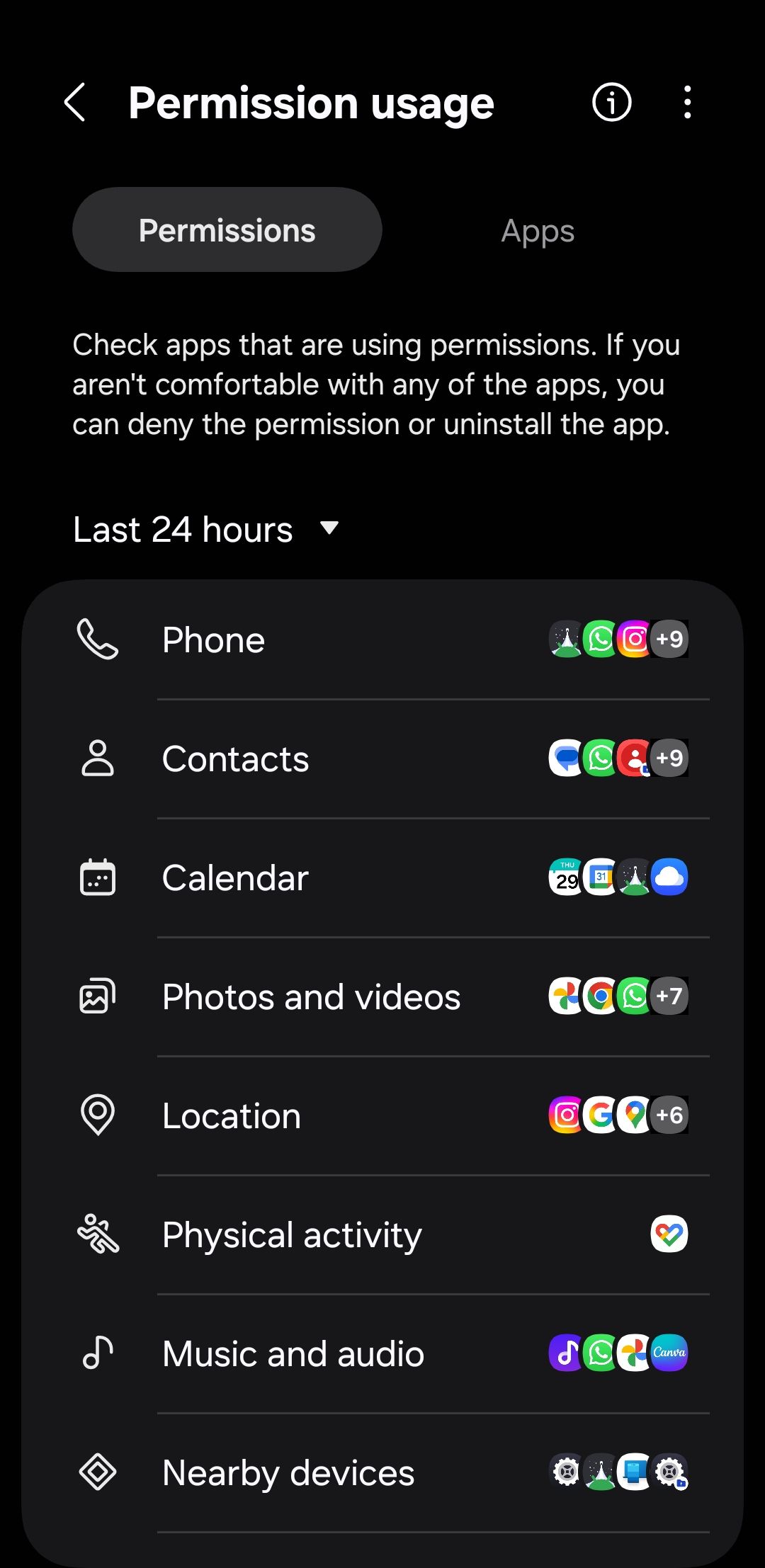Tap the Canva icon in Music and audio

[x=668, y=1352]
